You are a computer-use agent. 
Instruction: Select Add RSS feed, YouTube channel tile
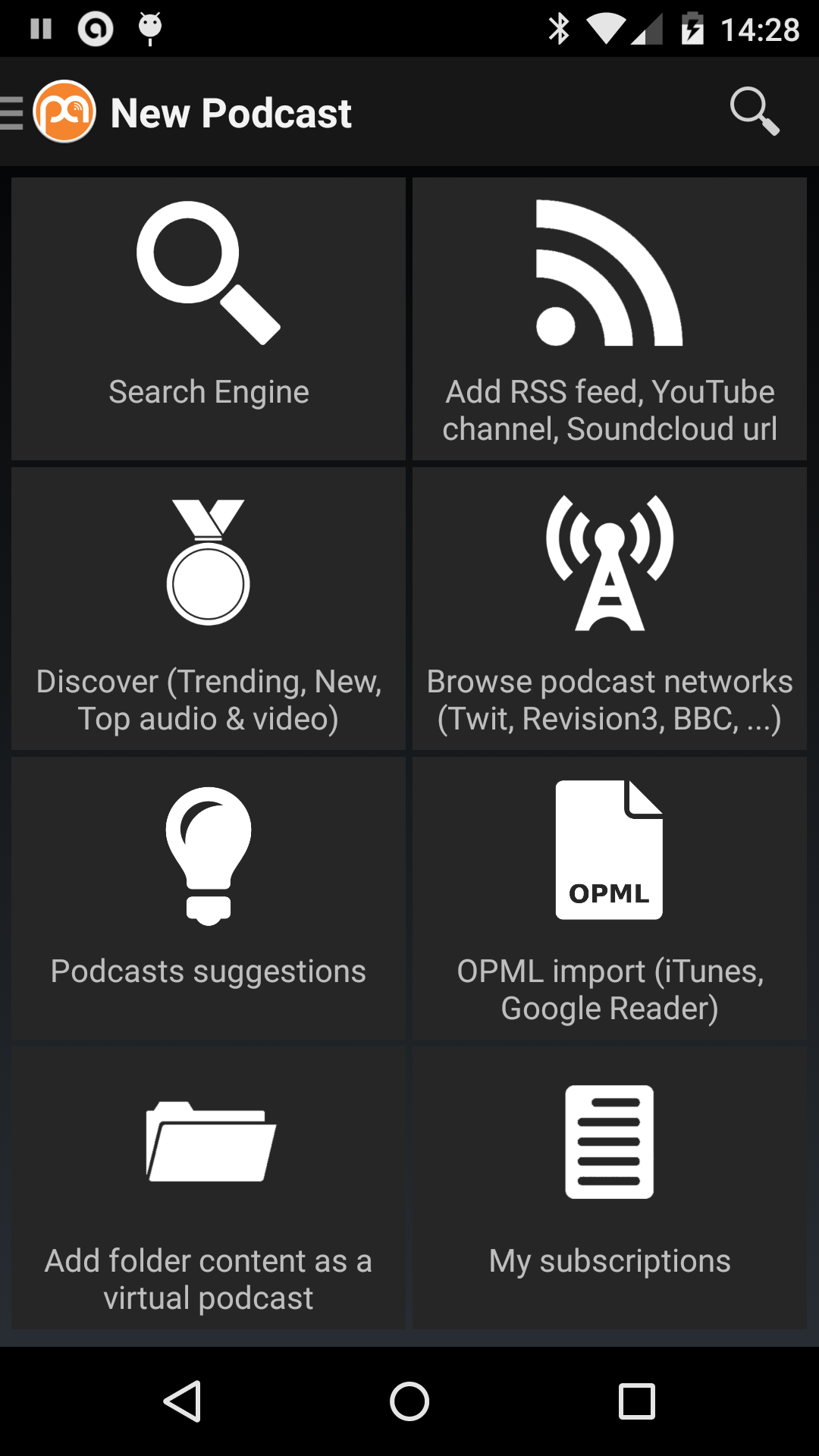[610, 318]
